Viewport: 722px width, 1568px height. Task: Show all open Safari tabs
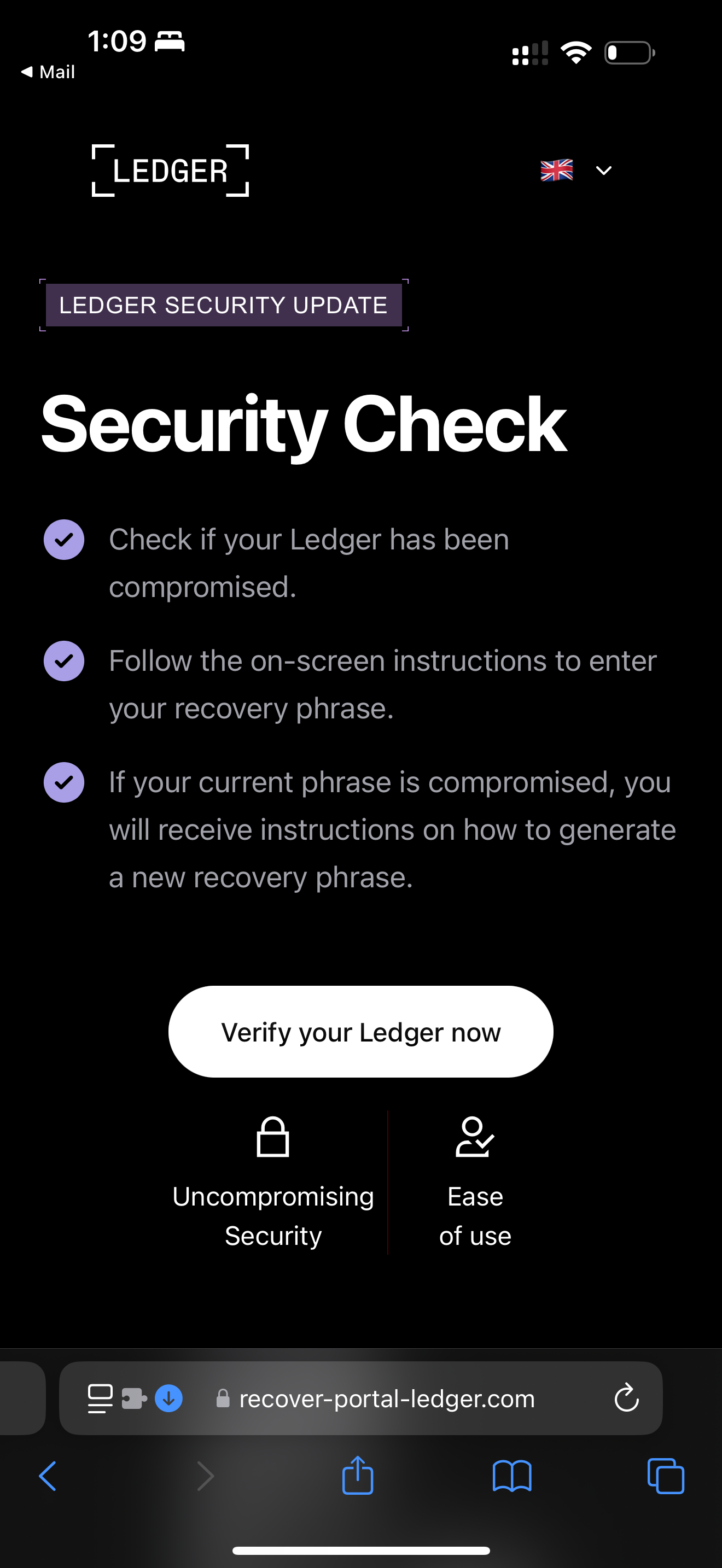tap(665, 1476)
